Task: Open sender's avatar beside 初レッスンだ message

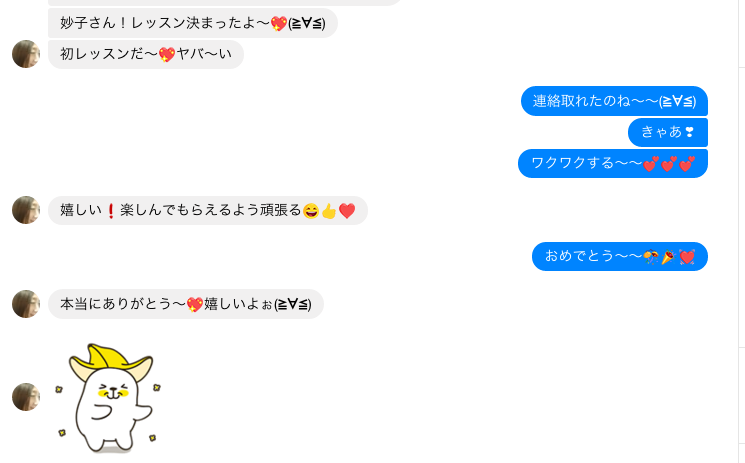Action: pos(25,54)
